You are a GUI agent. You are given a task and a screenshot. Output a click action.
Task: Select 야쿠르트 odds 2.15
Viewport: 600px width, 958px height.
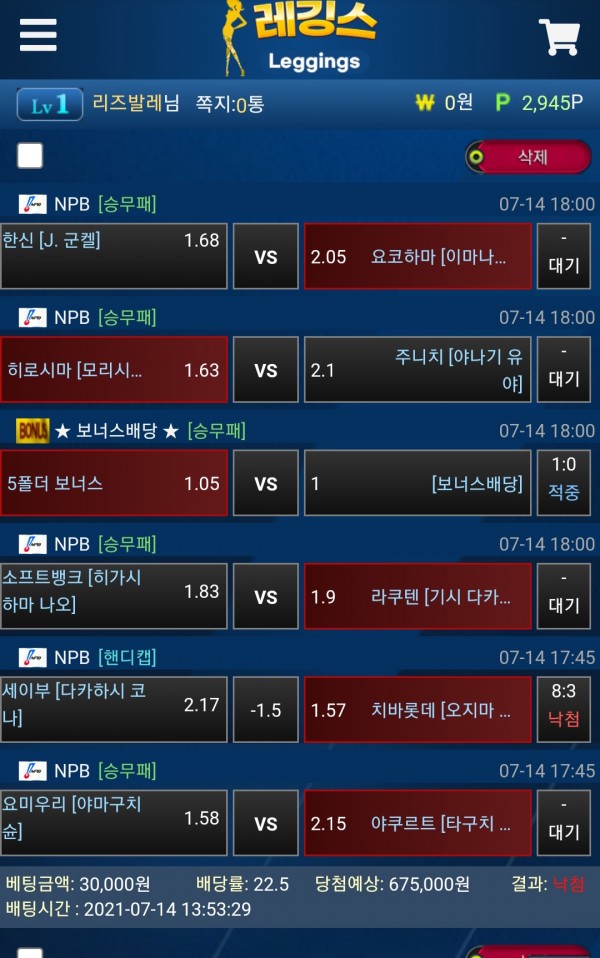coord(417,823)
